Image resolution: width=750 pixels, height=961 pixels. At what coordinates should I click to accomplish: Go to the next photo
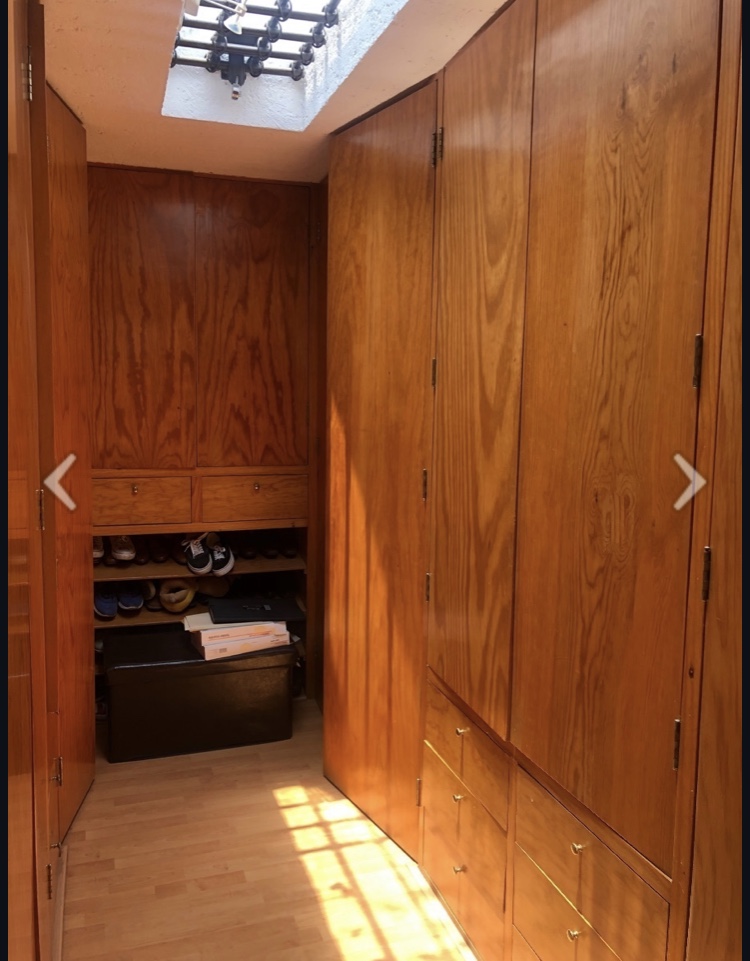[x=689, y=482]
